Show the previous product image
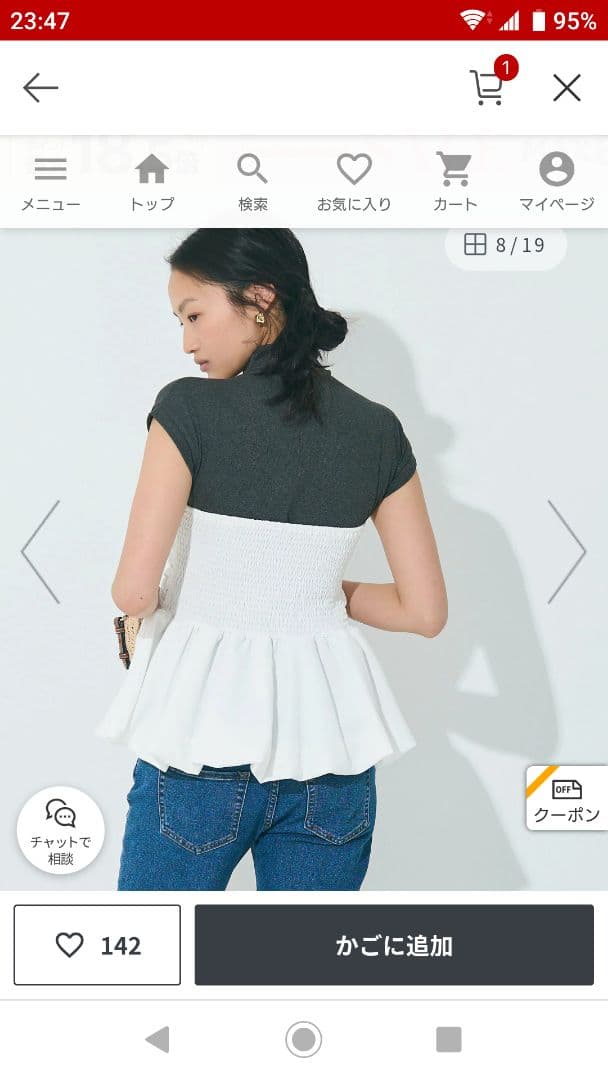The image size is (608, 1080). pyautogui.click(x=41, y=552)
